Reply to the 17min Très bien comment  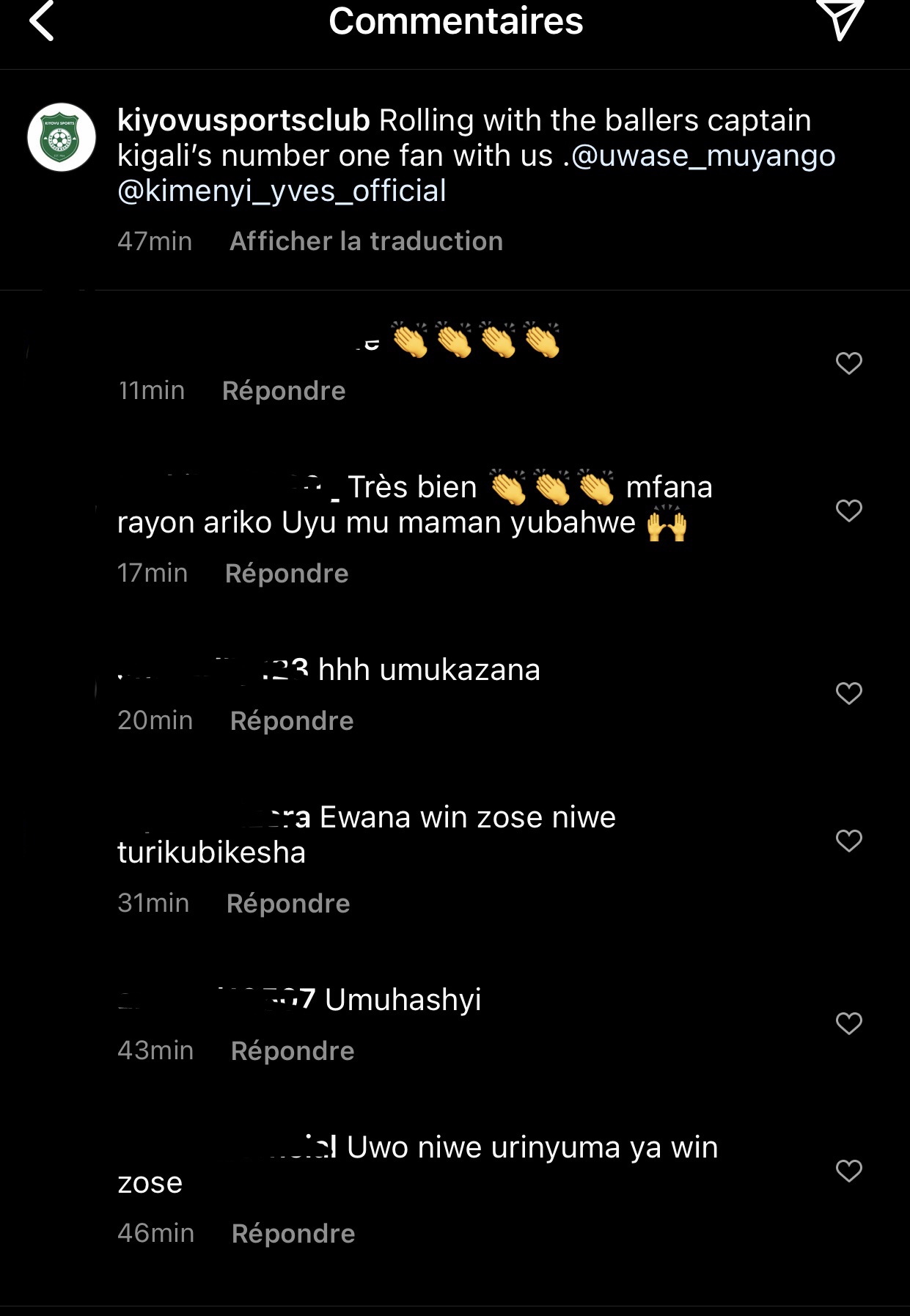(x=287, y=574)
